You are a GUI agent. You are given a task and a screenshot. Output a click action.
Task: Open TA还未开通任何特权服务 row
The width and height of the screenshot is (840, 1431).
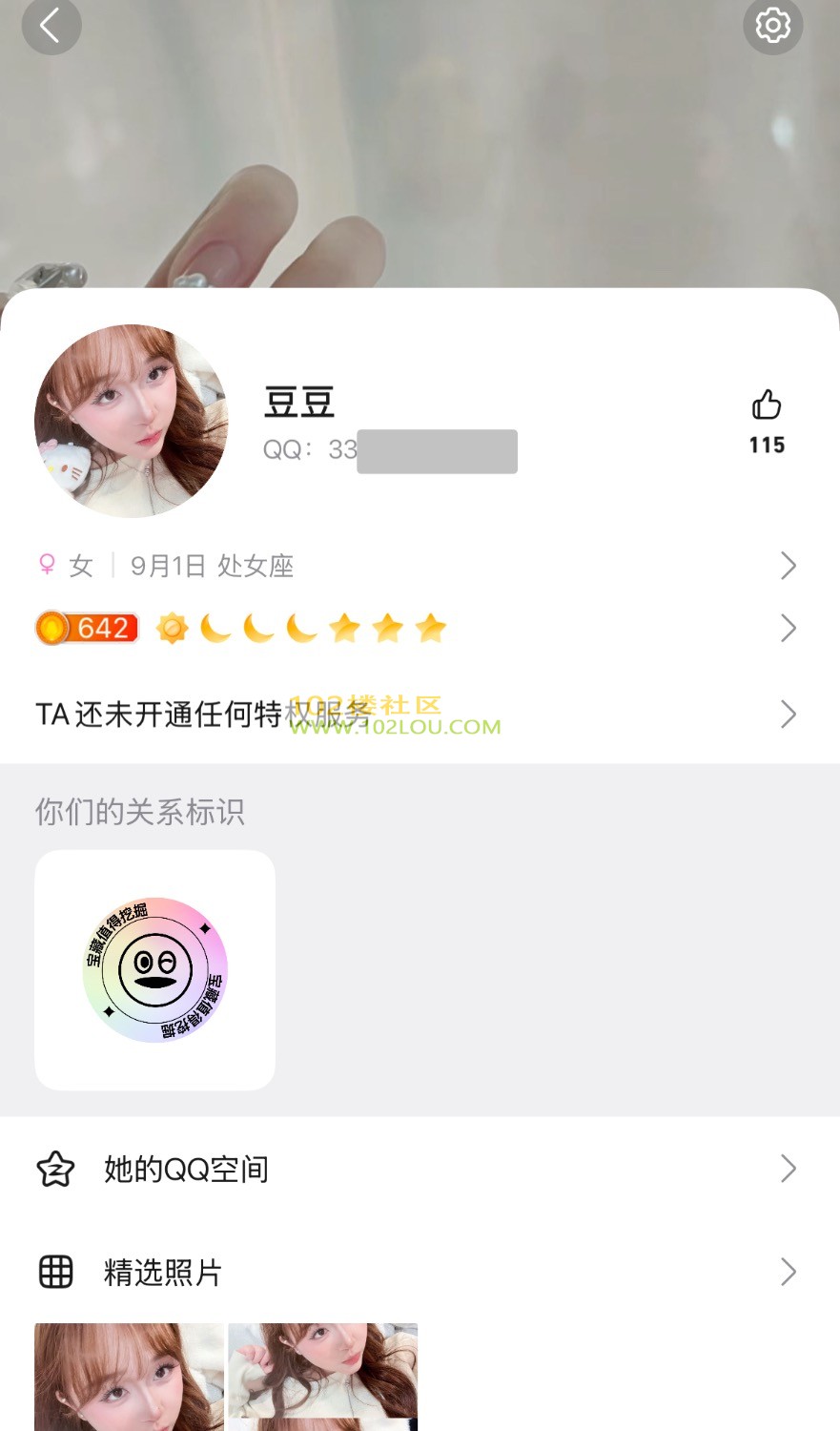pyautogui.click(x=418, y=714)
